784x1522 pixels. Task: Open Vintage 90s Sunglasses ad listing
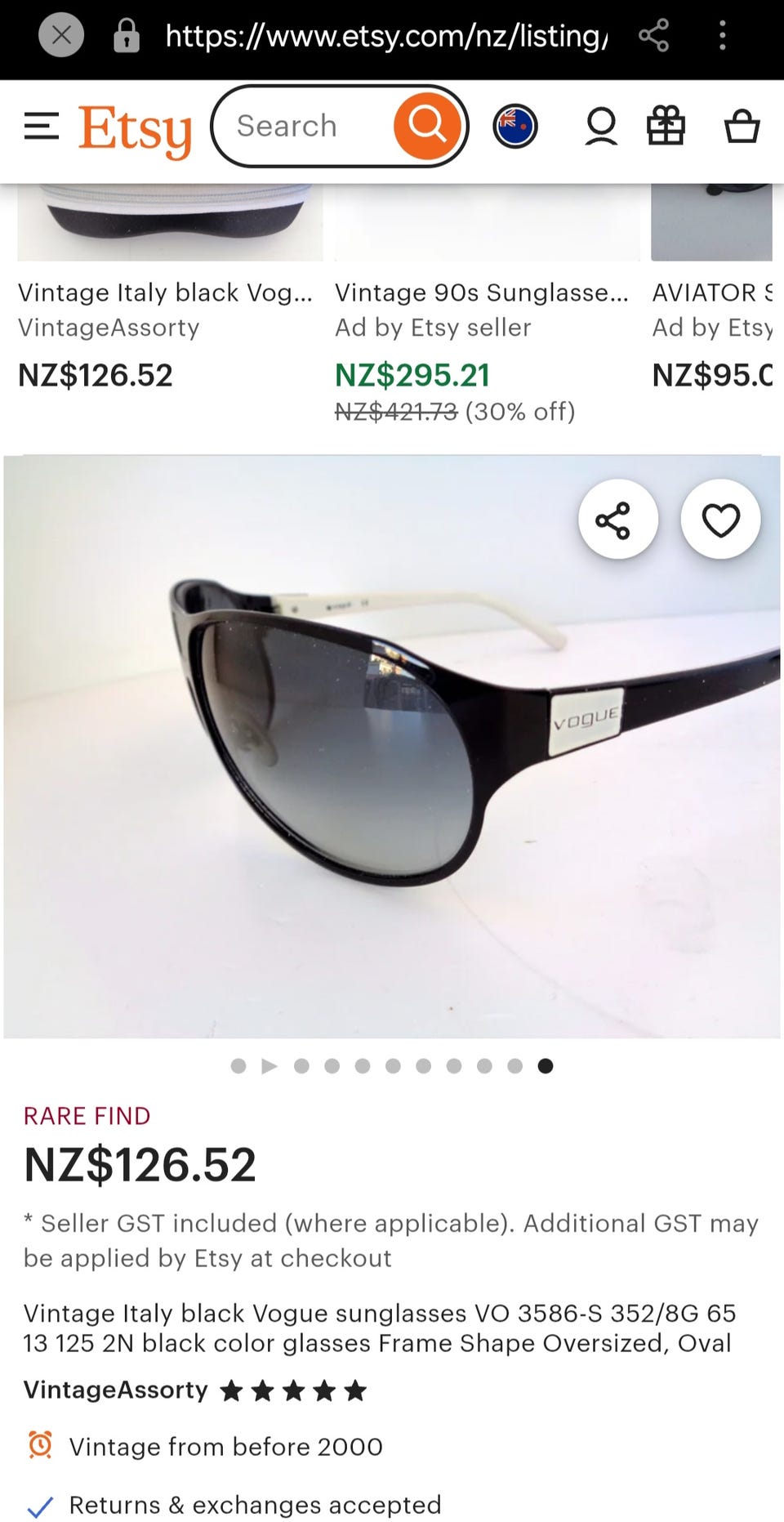482,292
